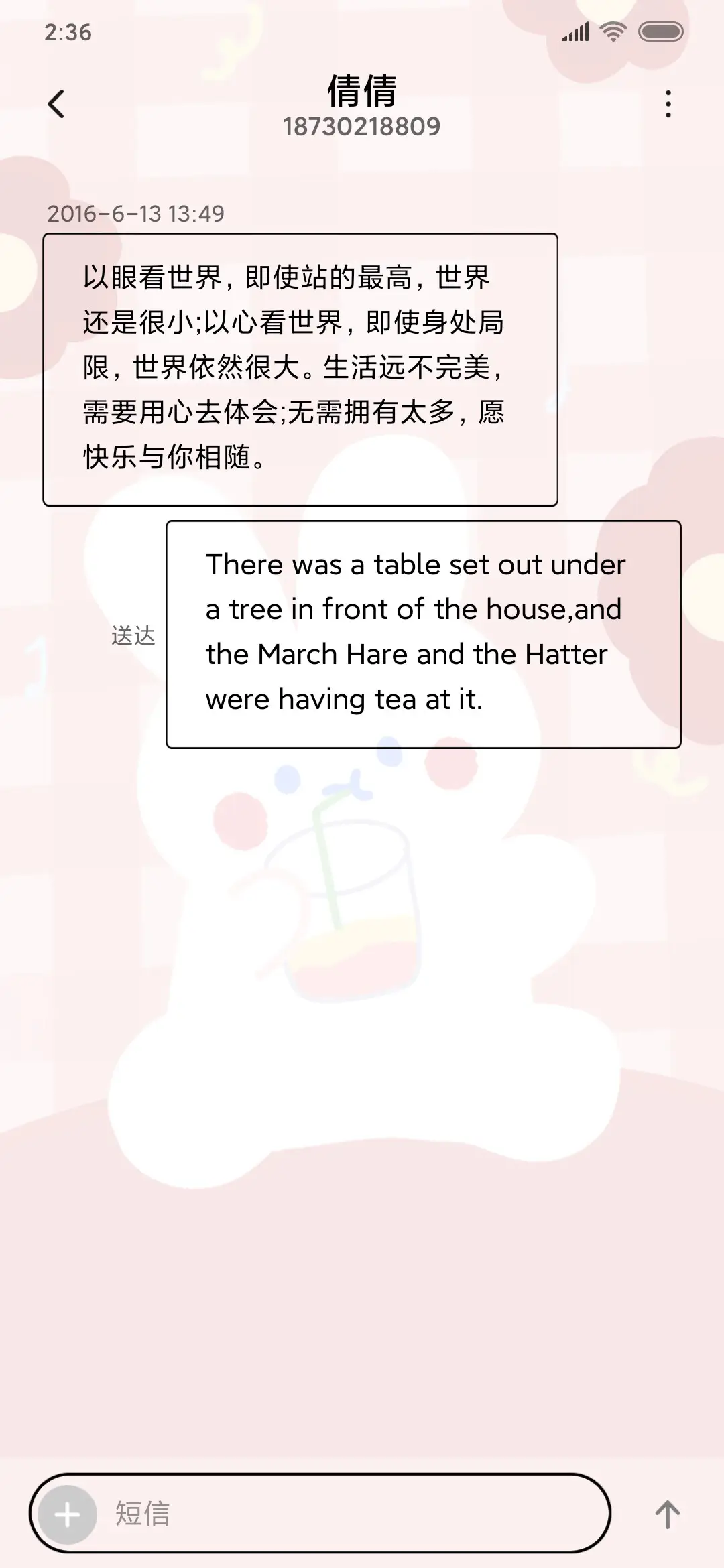
Task: Select the received Chinese message bubble
Action: point(300,366)
